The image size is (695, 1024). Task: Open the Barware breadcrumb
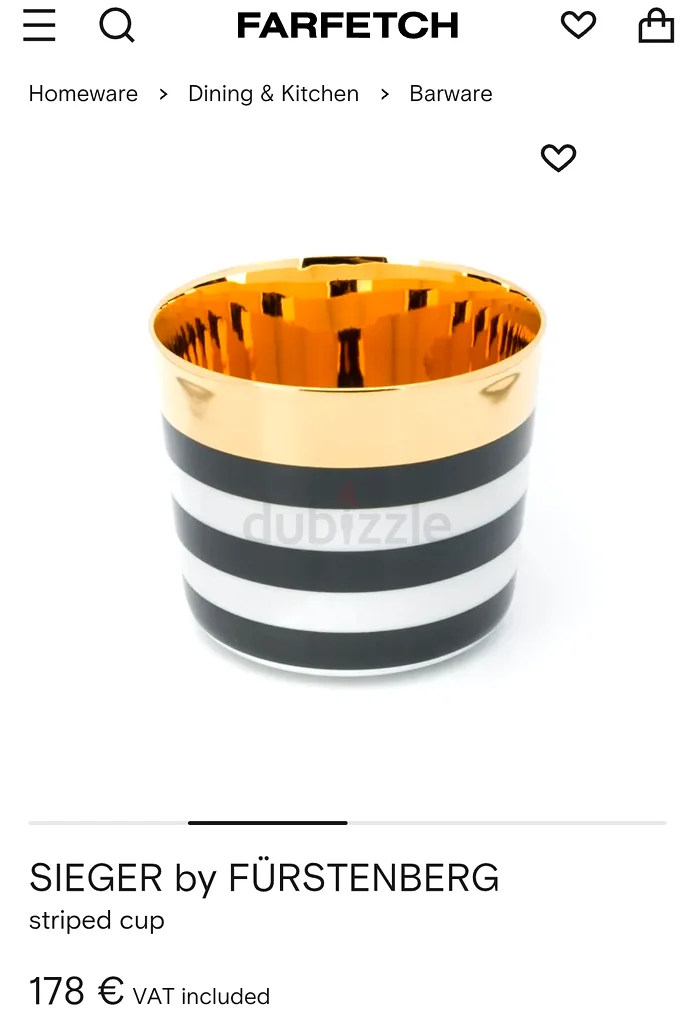click(x=450, y=94)
